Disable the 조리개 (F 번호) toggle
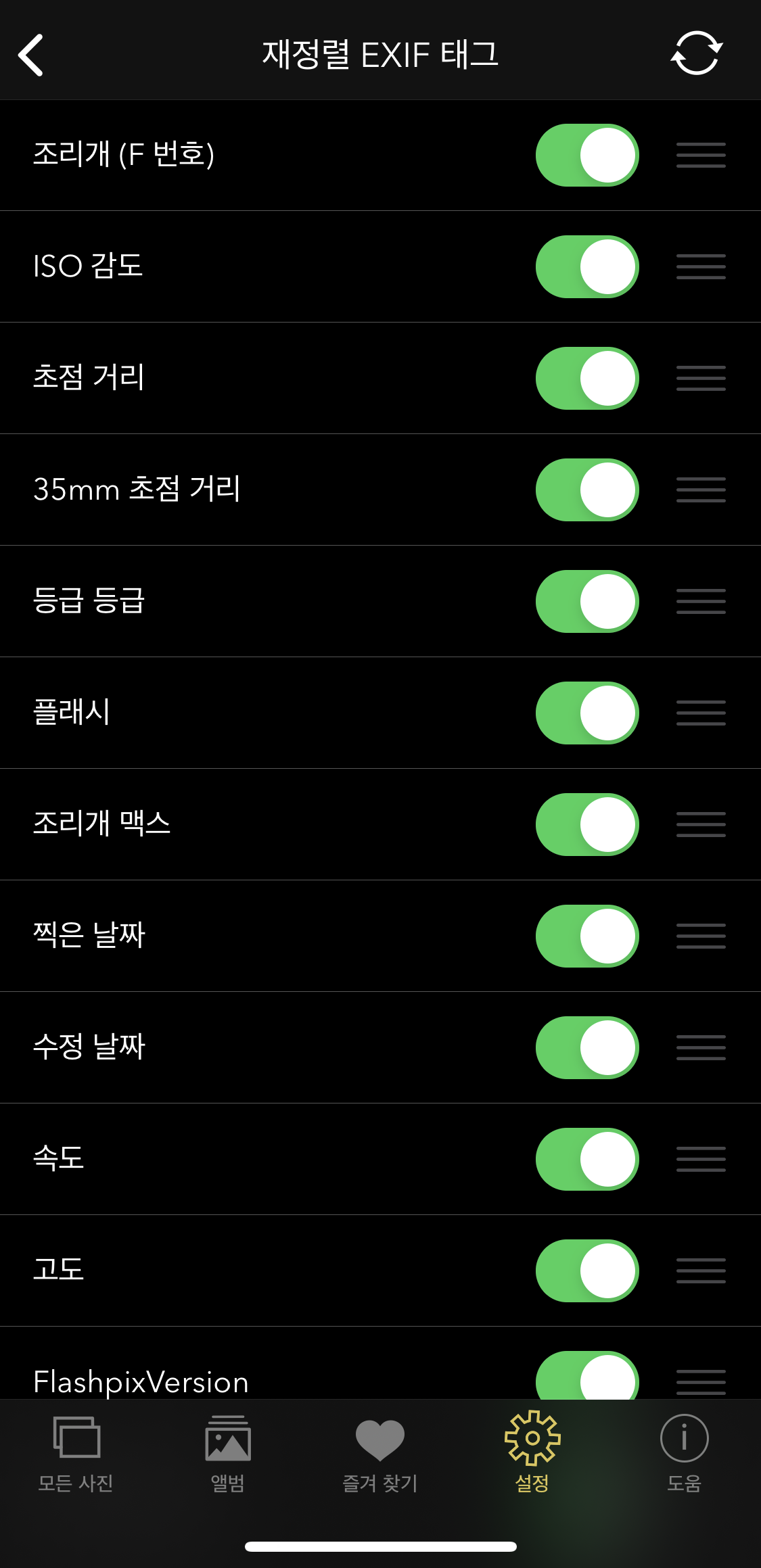 tap(587, 154)
